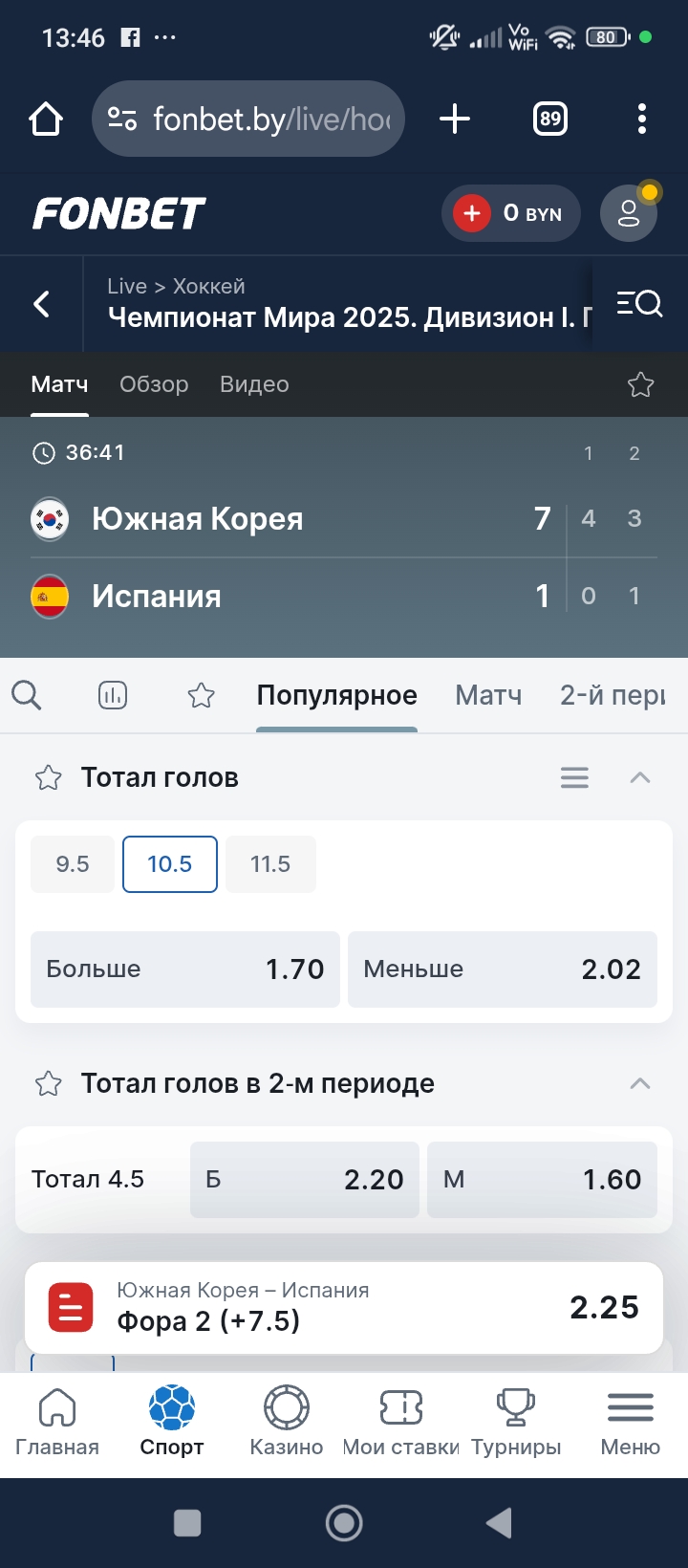688x1568 pixels.
Task: Open the user profile icon
Action: click(x=628, y=213)
